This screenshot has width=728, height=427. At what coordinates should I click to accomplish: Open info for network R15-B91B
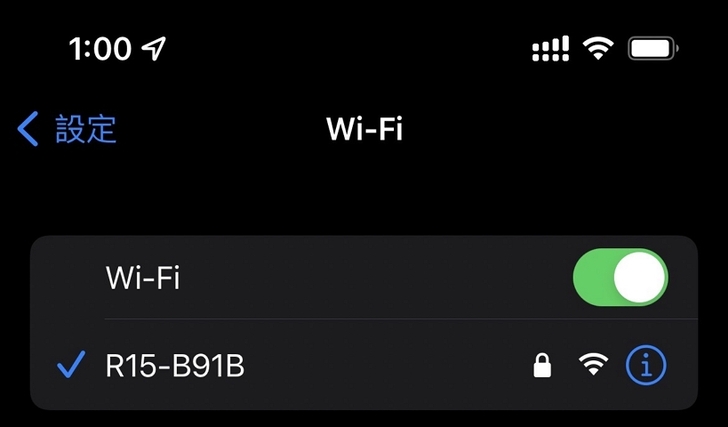[x=646, y=367]
